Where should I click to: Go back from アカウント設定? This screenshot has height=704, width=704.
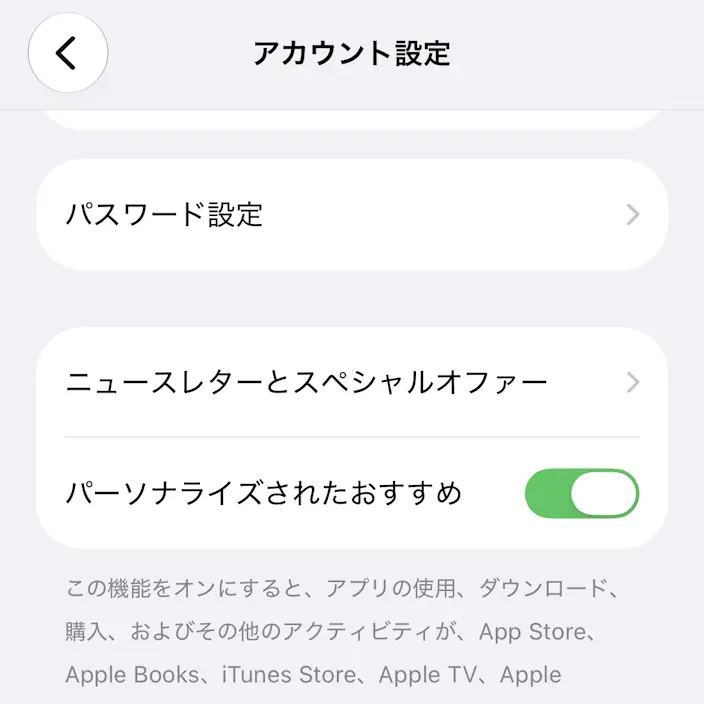68,53
